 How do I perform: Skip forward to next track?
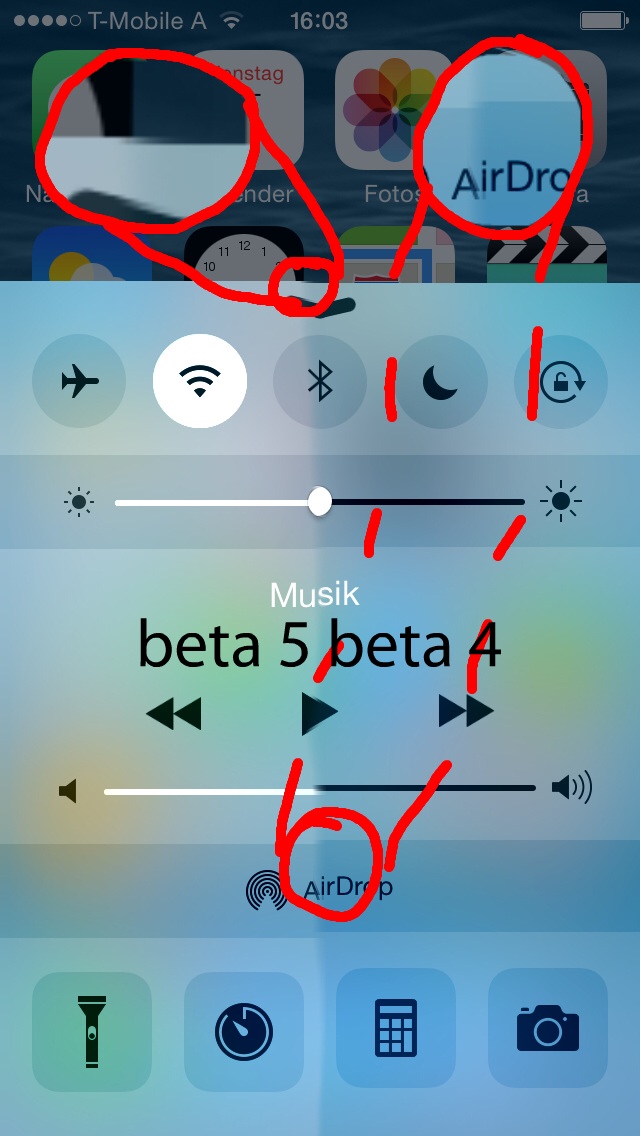(466, 711)
